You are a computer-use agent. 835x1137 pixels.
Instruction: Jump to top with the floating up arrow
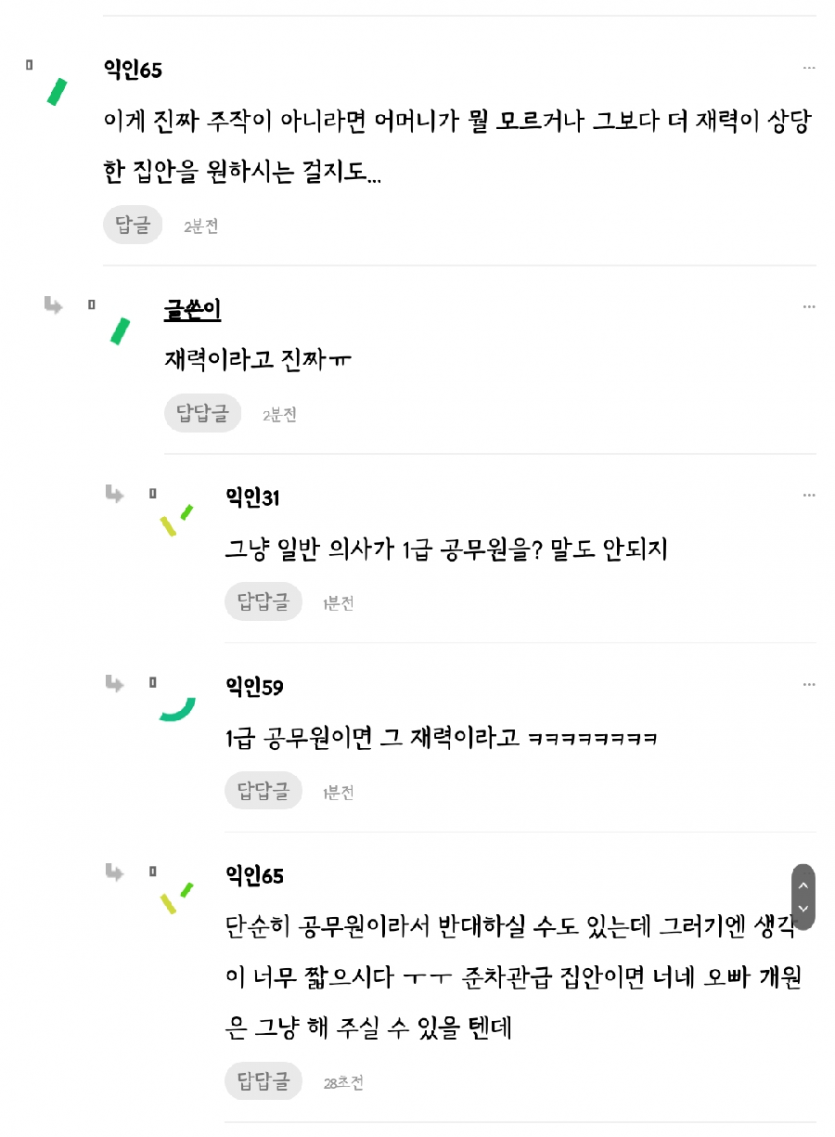pyautogui.click(x=803, y=886)
